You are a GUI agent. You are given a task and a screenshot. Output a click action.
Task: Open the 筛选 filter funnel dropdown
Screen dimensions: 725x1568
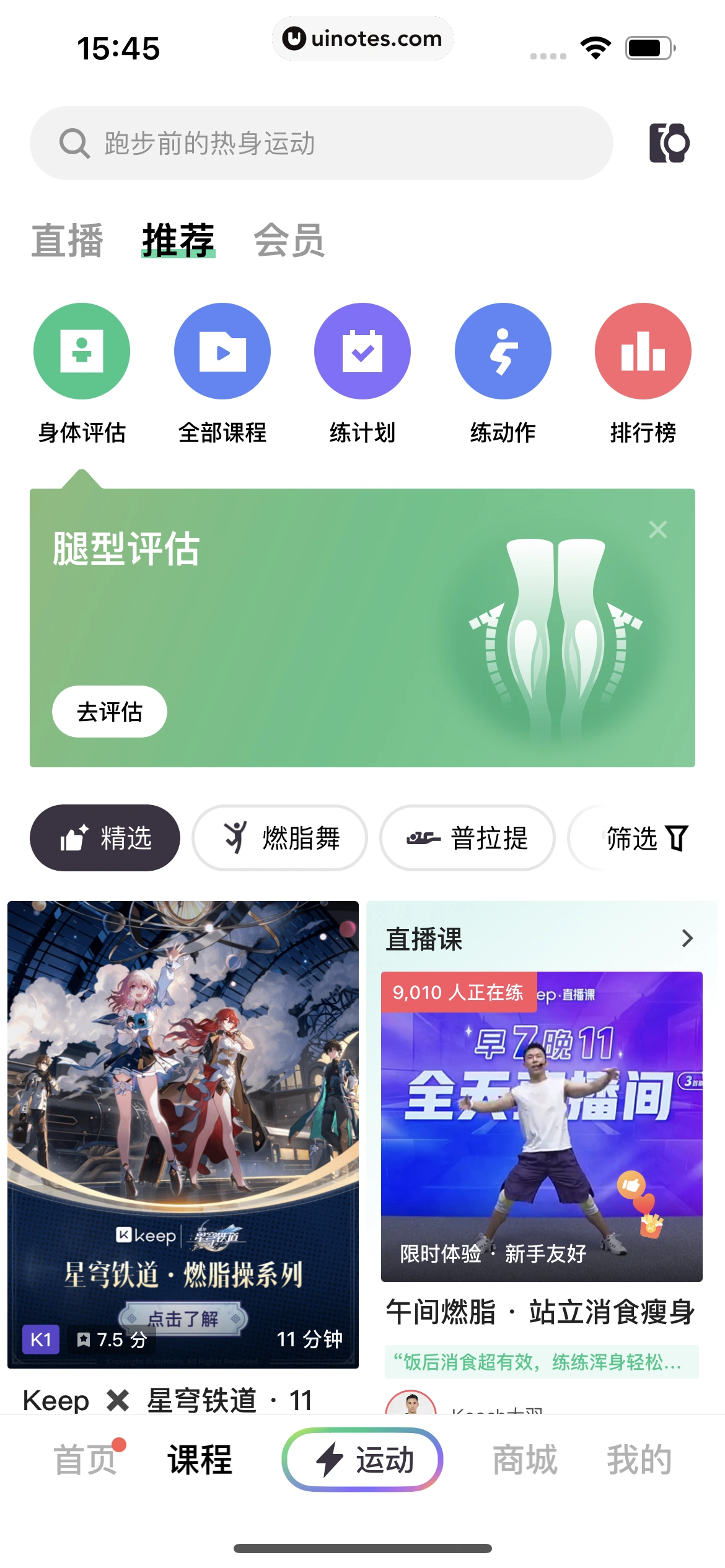[x=644, y=837]
